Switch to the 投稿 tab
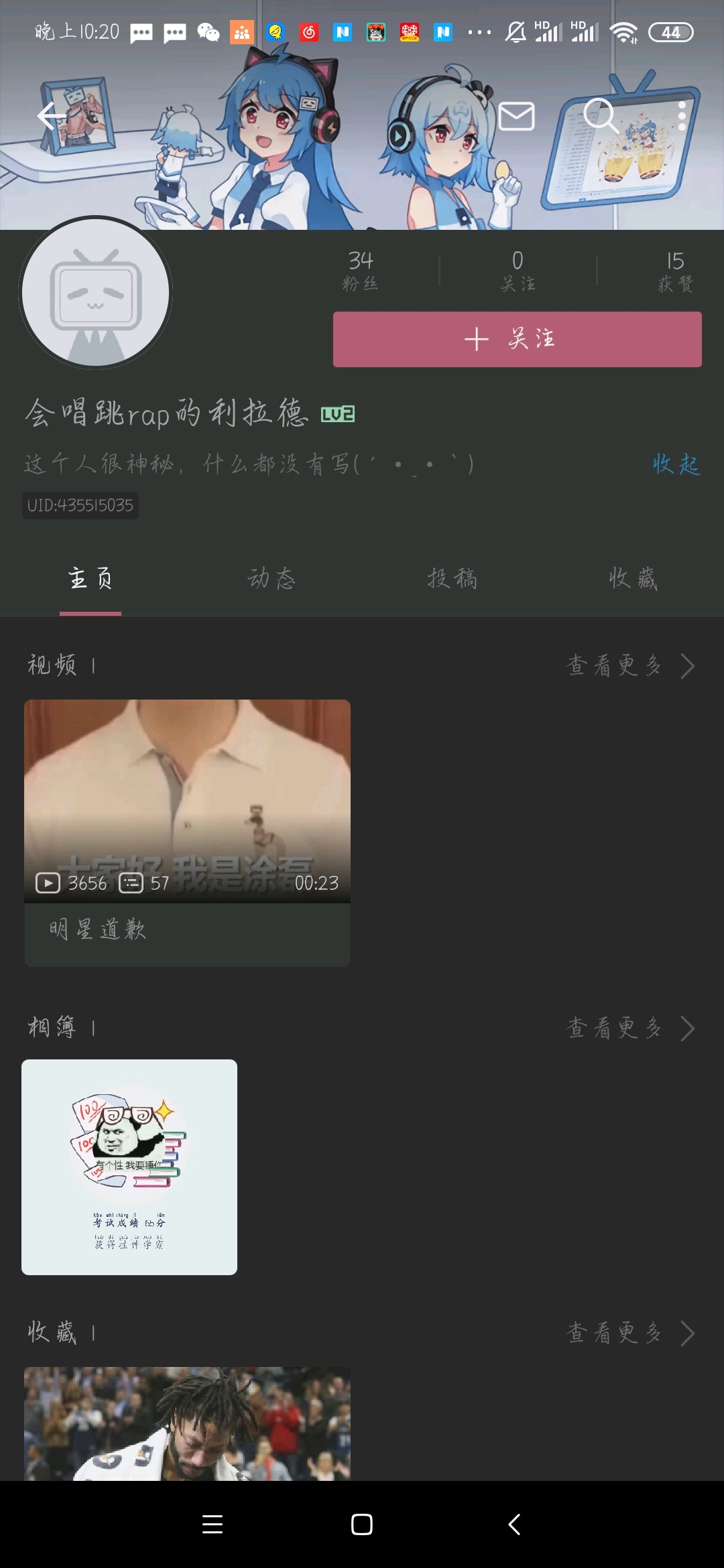This screenshot has width=724, height=1568. point(452,578)
